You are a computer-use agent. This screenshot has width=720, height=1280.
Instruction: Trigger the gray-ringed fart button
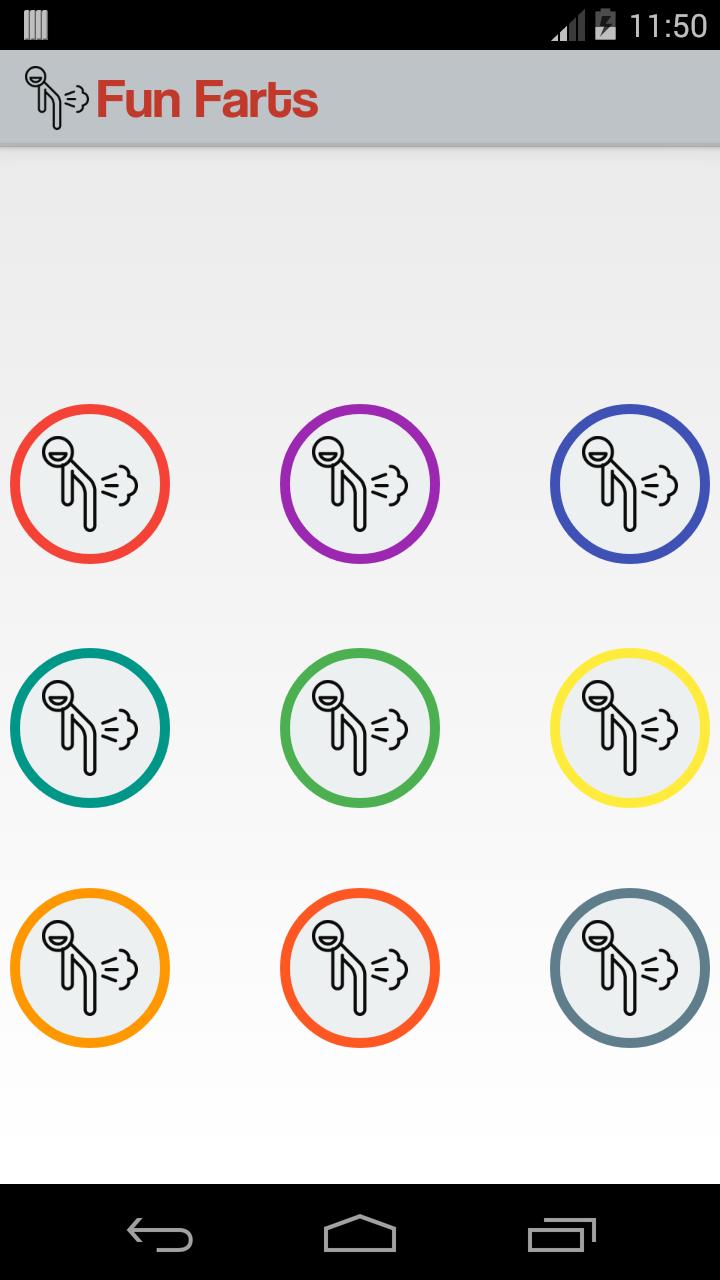point(630,968)
